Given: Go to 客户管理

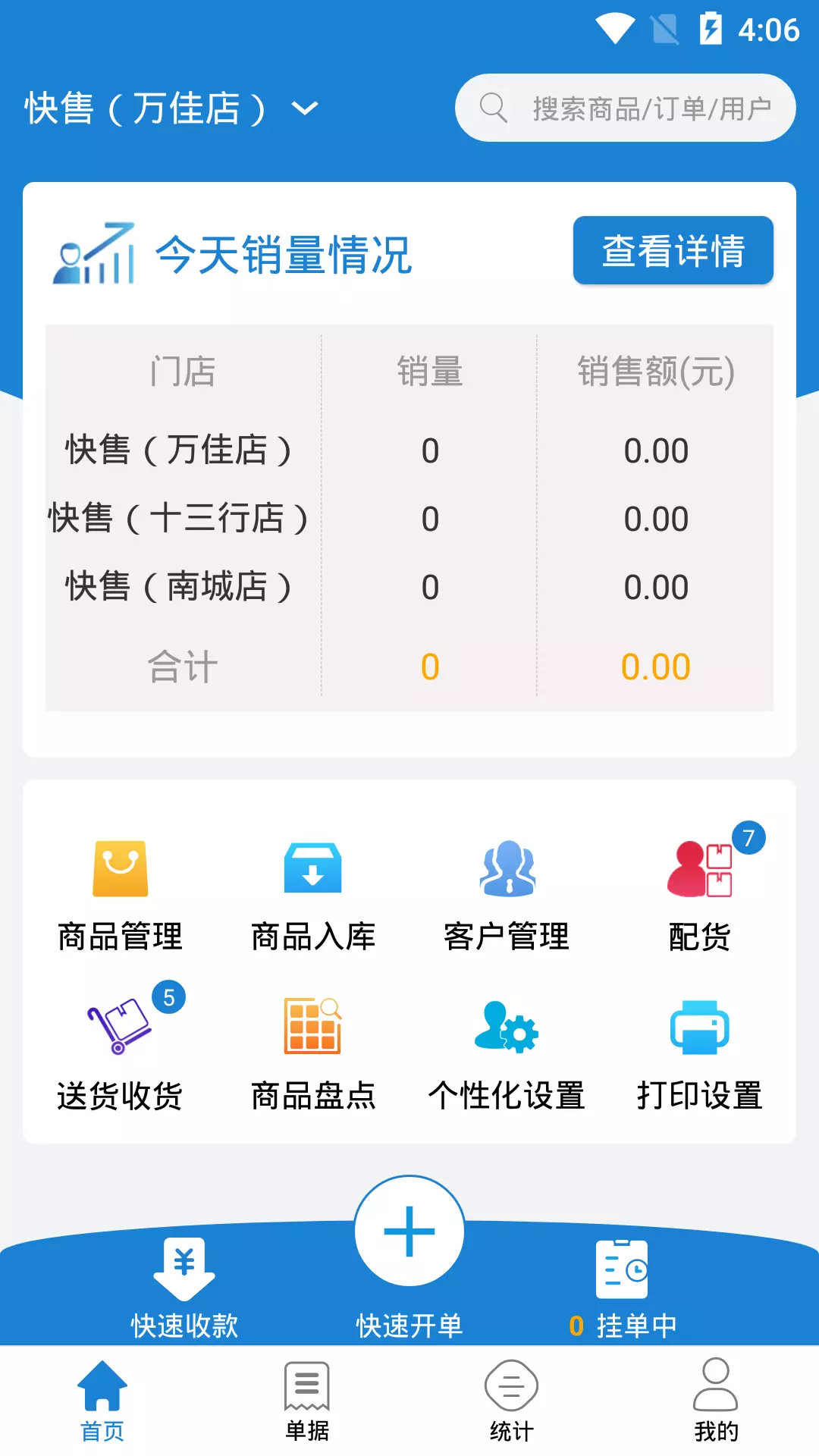Looking at the screenshot, I should (507, 896).
